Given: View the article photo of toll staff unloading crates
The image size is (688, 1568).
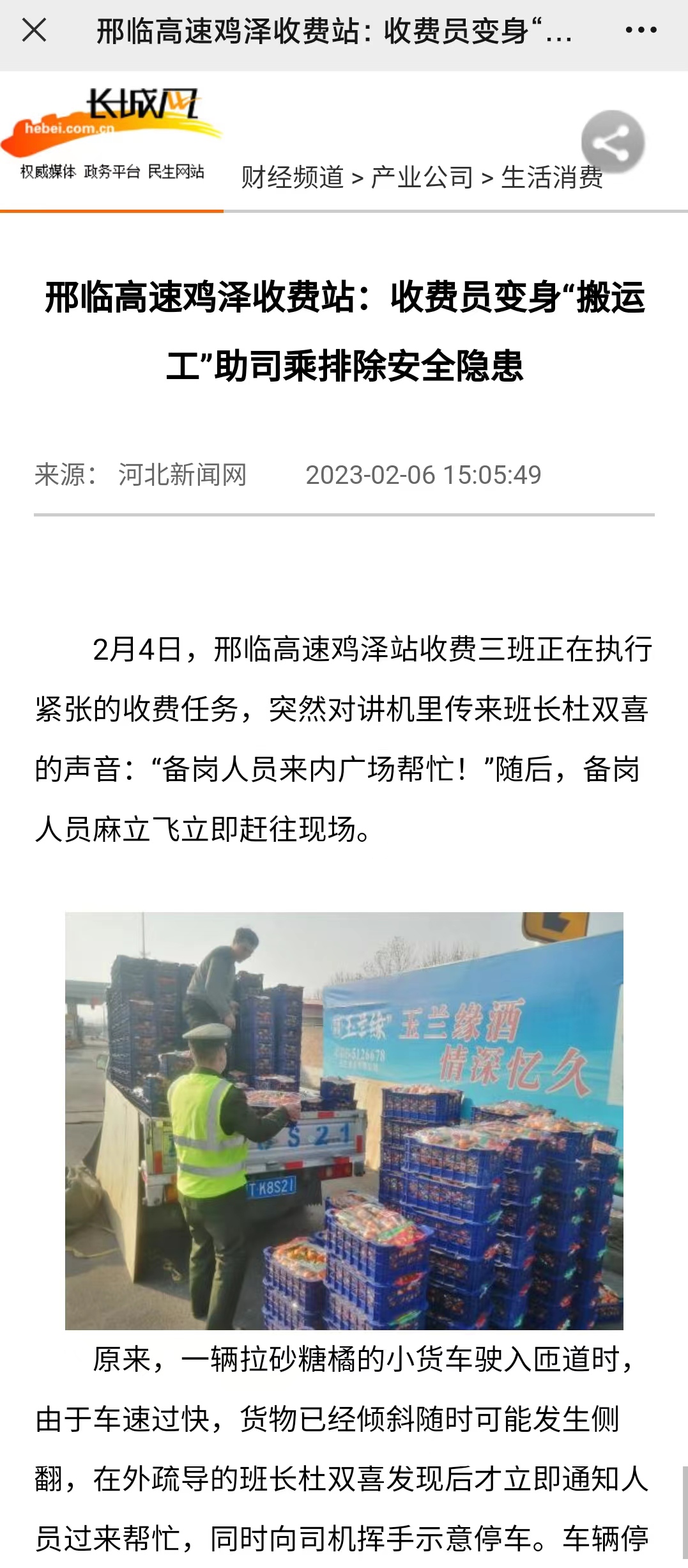Looking at the screenshot, I should click(x=344, y=1120).
